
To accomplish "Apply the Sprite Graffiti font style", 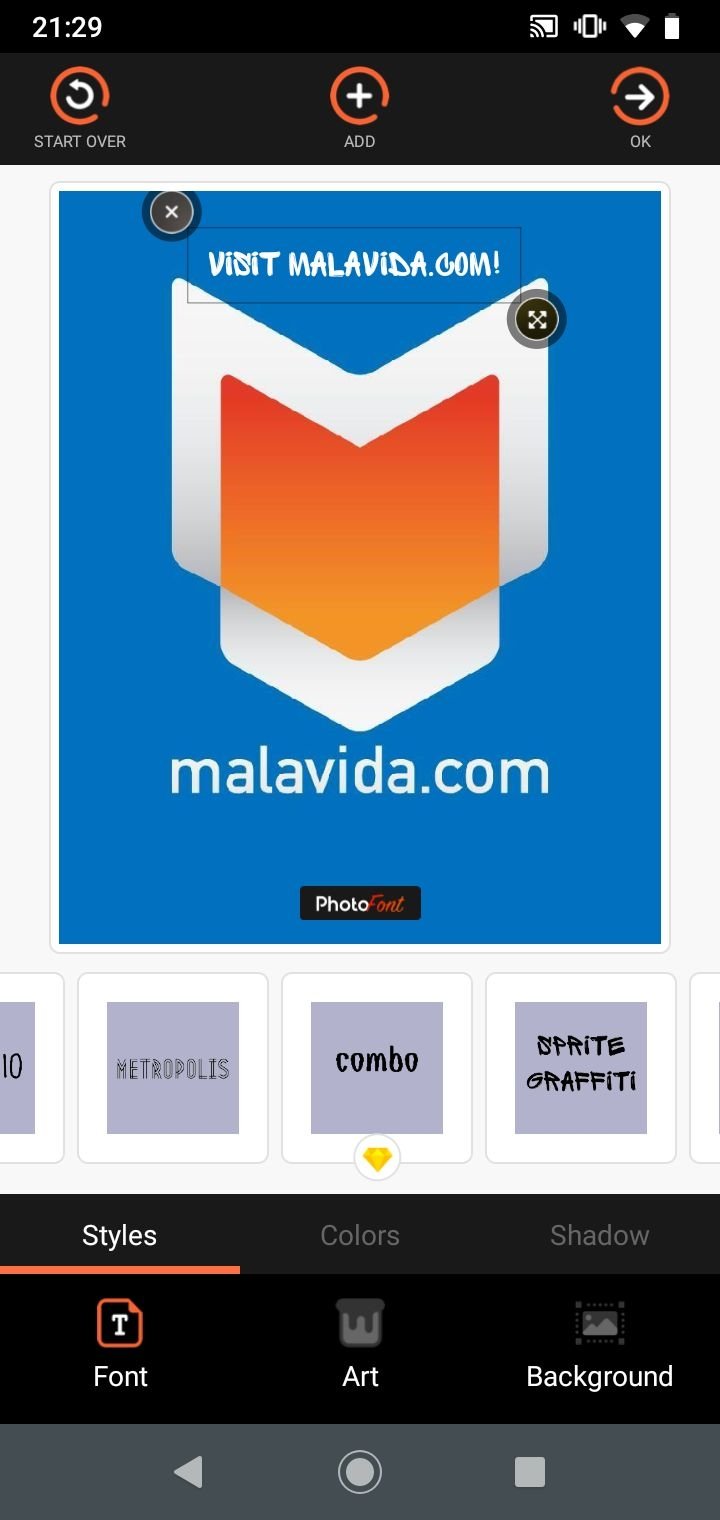I will click(x=581, y=1068).
